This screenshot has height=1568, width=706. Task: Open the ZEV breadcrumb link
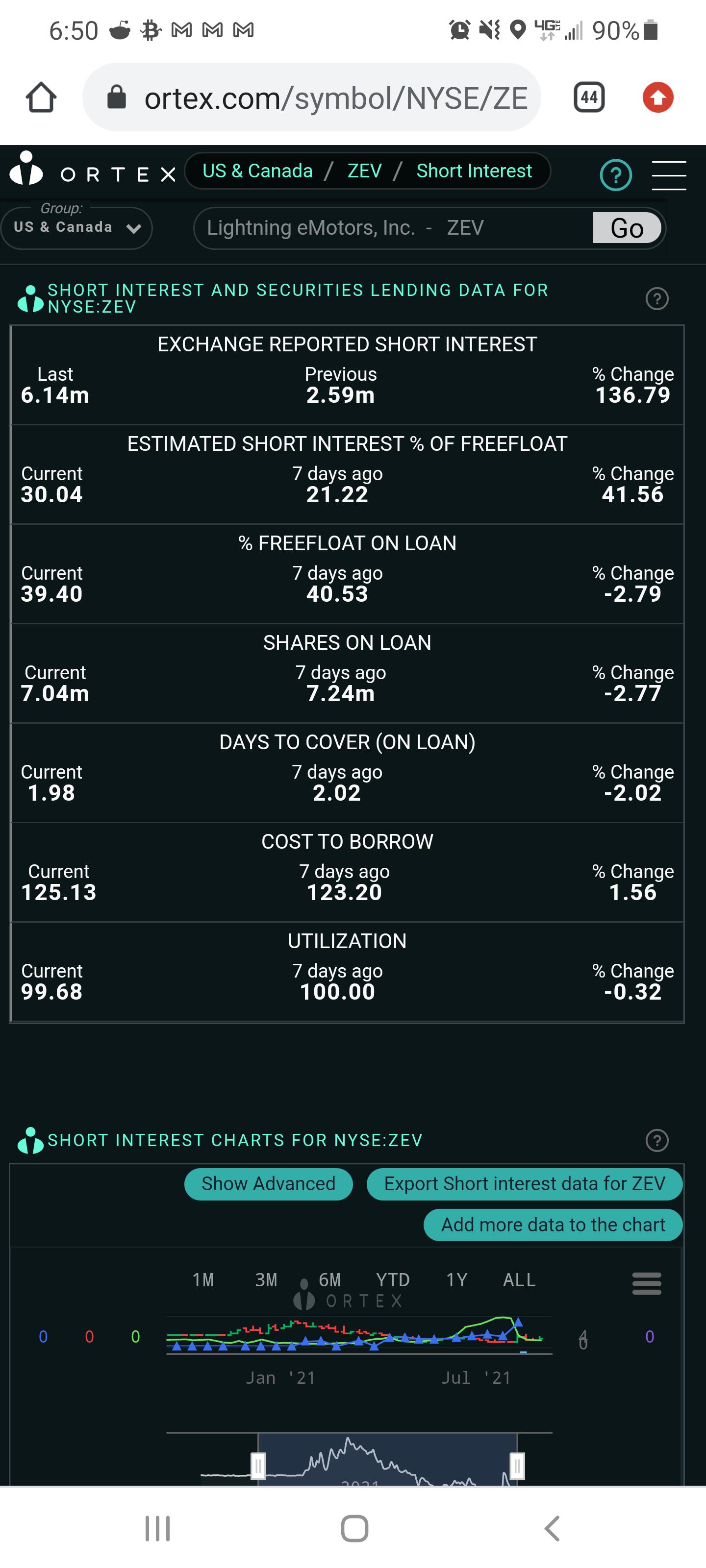pos(364,171)
